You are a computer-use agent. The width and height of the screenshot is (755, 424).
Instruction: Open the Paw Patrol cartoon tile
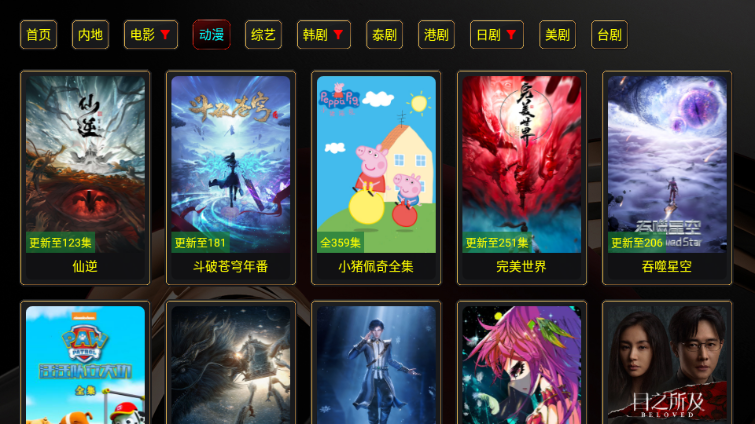tap(85, 365)
